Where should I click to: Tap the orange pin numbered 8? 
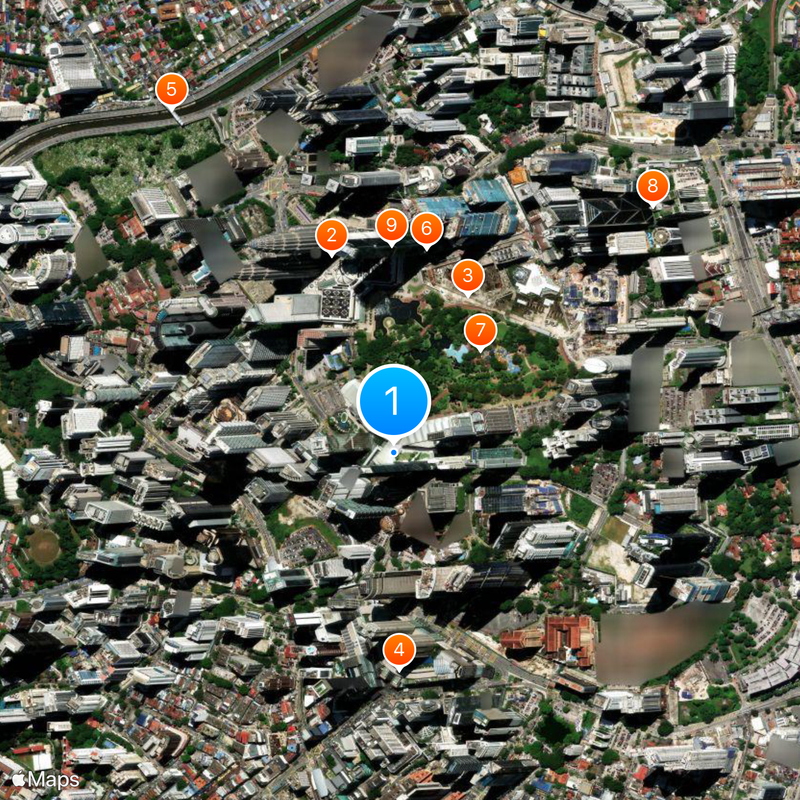pyautogui.click(x=653, y=185)
